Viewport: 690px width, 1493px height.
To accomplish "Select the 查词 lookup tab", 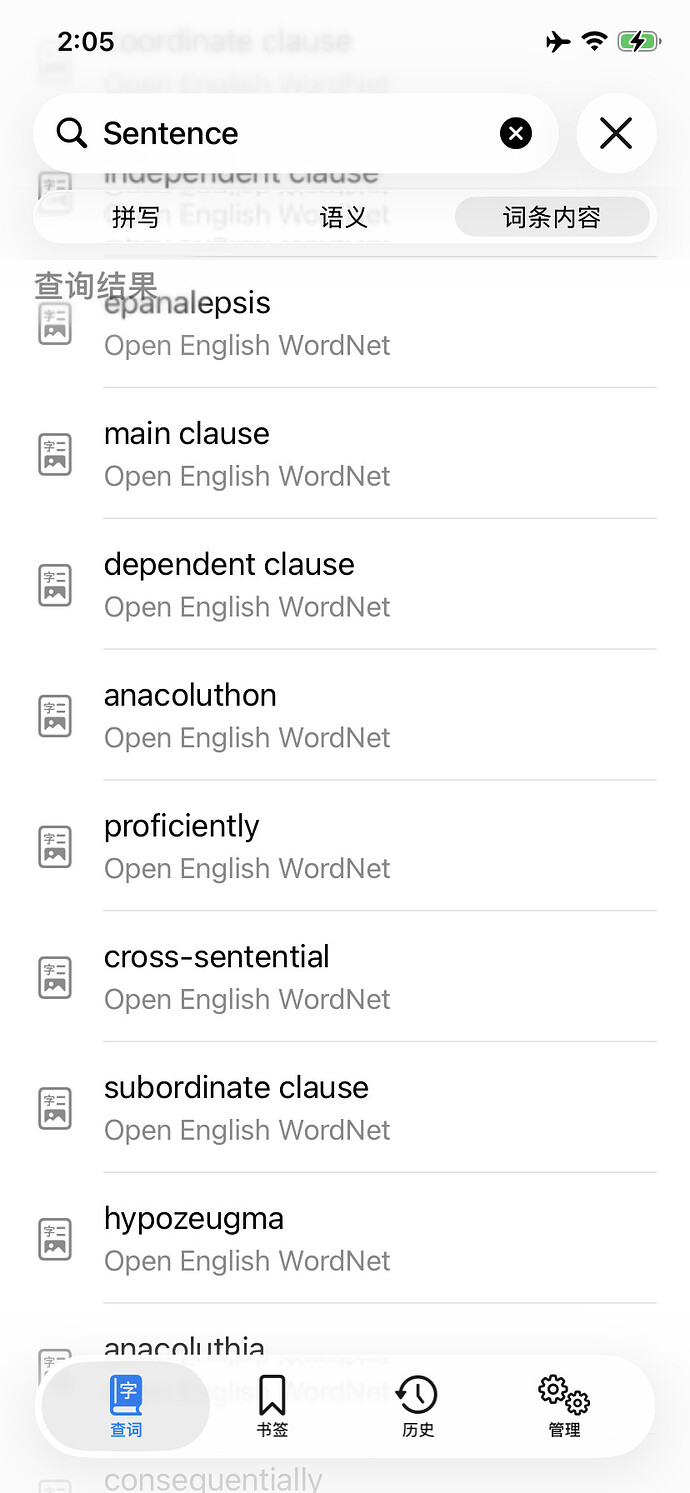I will 126,1406.
